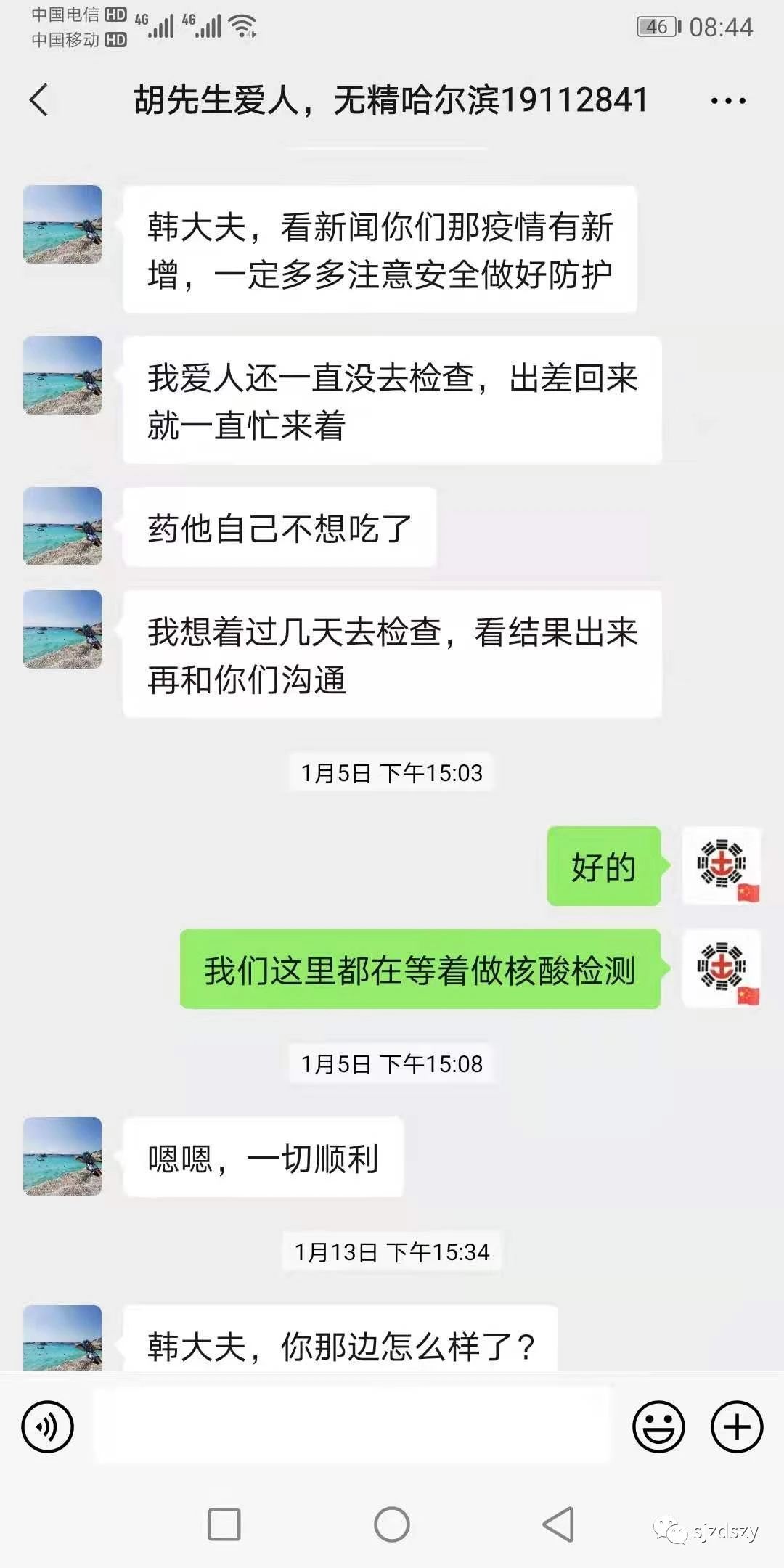This screenshot has height=1568, width=784.
Task: Open the contact's avatar beside 药他自己不想吃了
Action: [x=62, y=526]
